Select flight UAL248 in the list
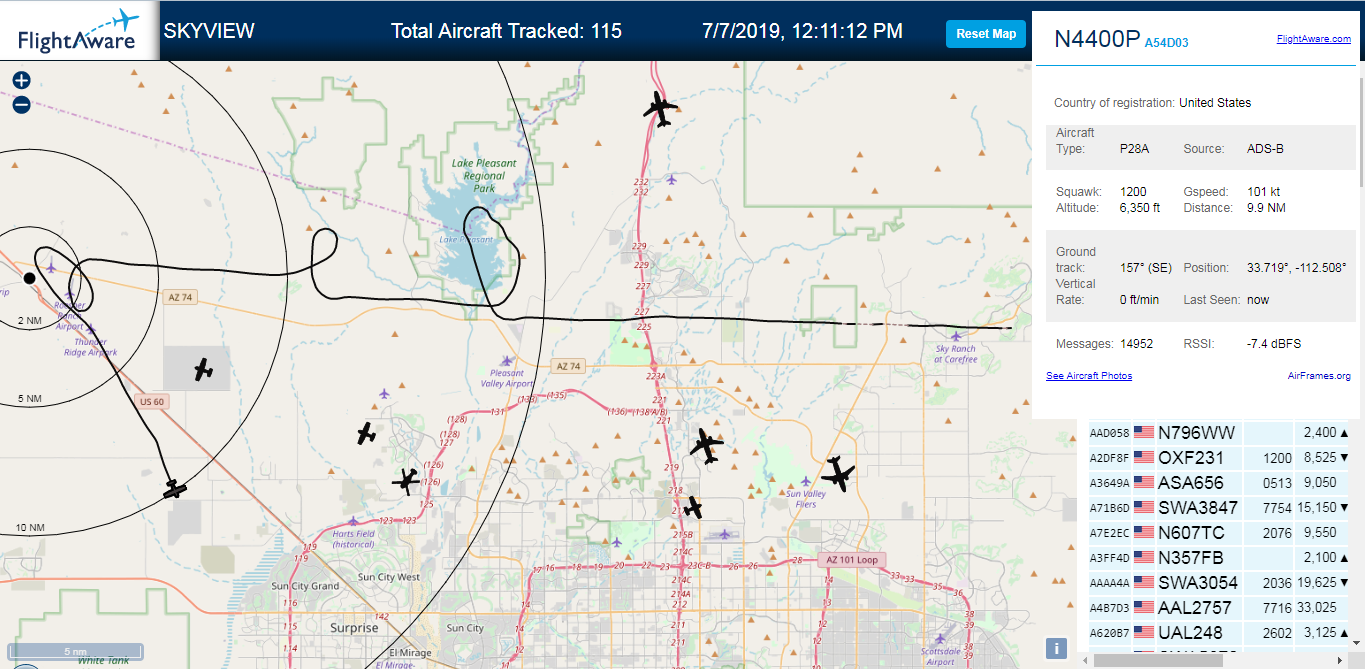Viewport: 1365px width, 669px height. [1219, 633]
